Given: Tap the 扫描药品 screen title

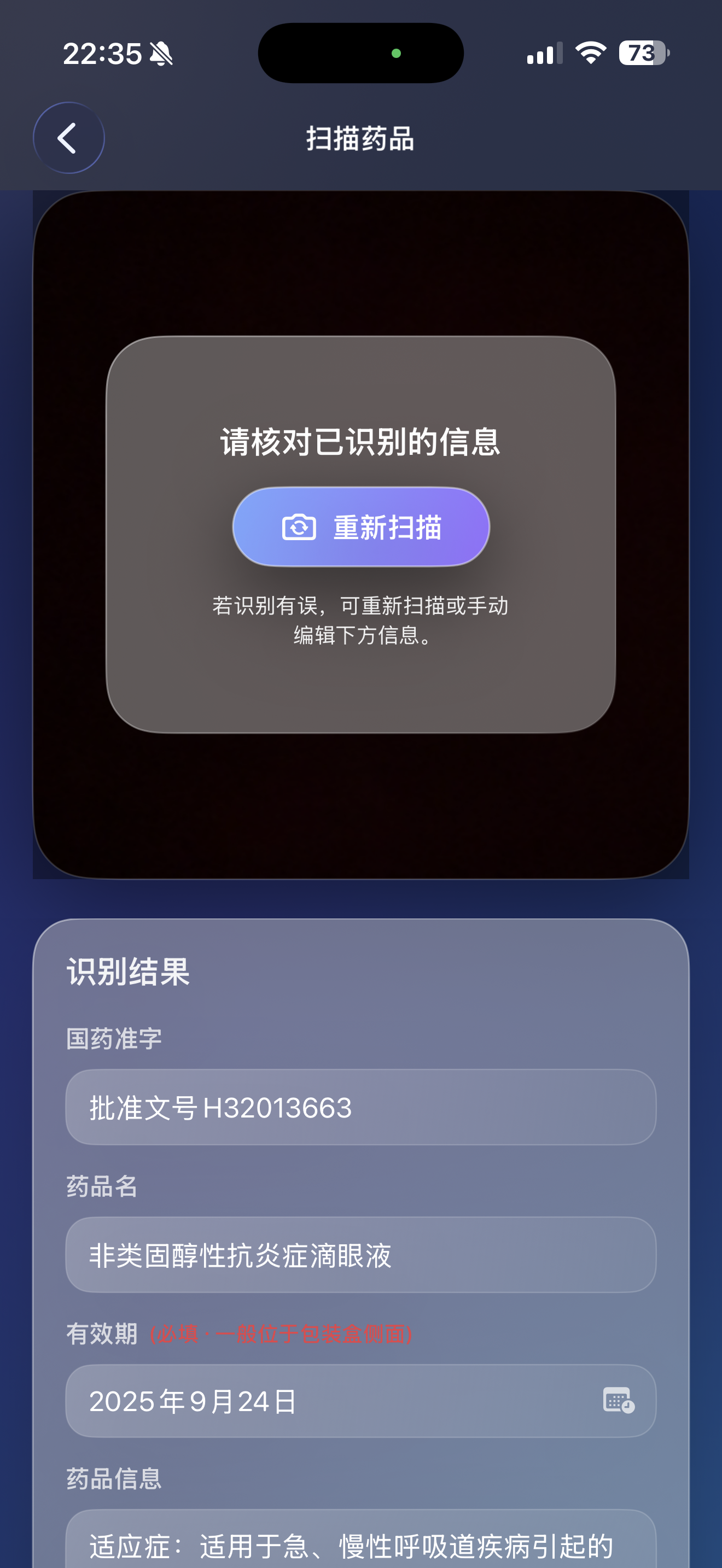Looking at the screenshot, I should (x=360, y=139).
